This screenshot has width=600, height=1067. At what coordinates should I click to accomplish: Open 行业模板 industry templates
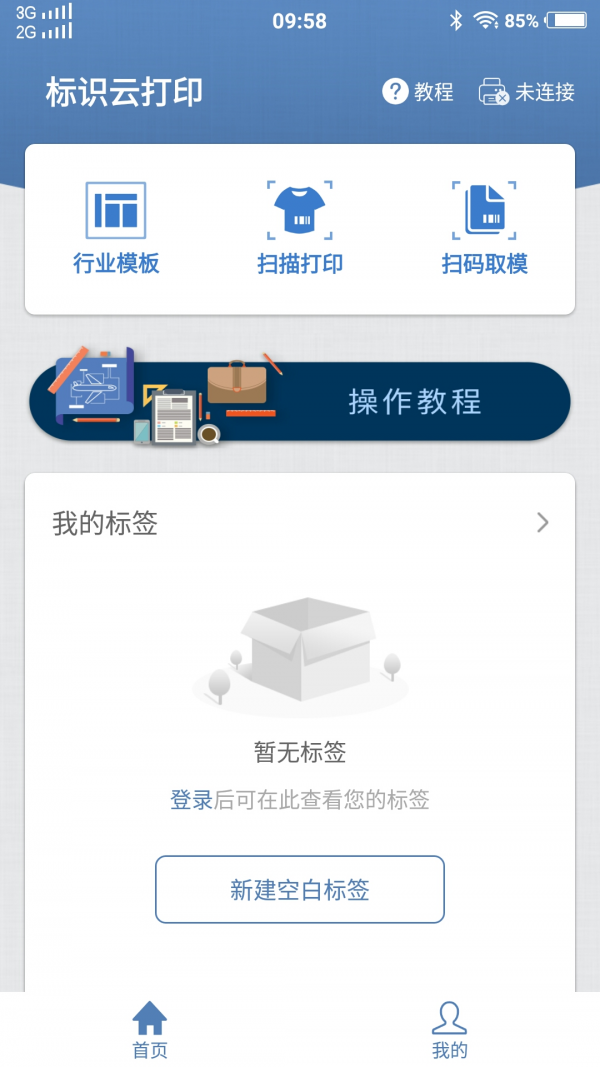coord(116,229)
